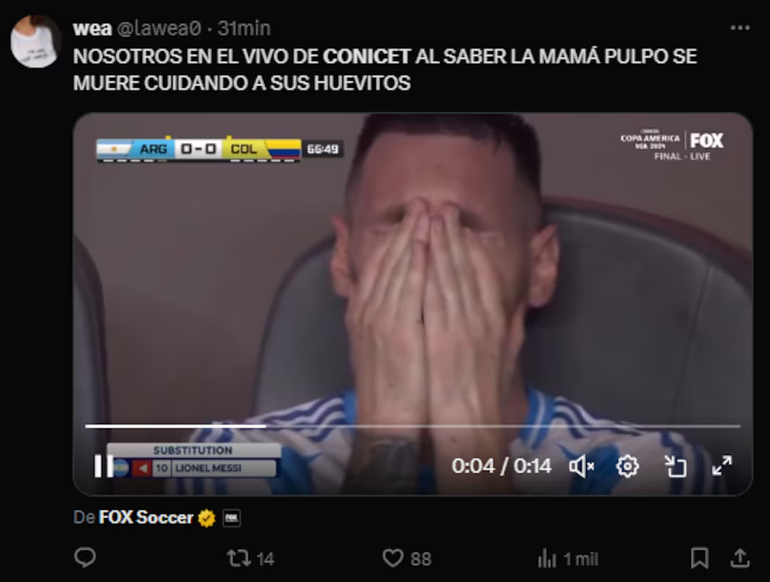Open the tweet's overflow menu

coord(739,28)
